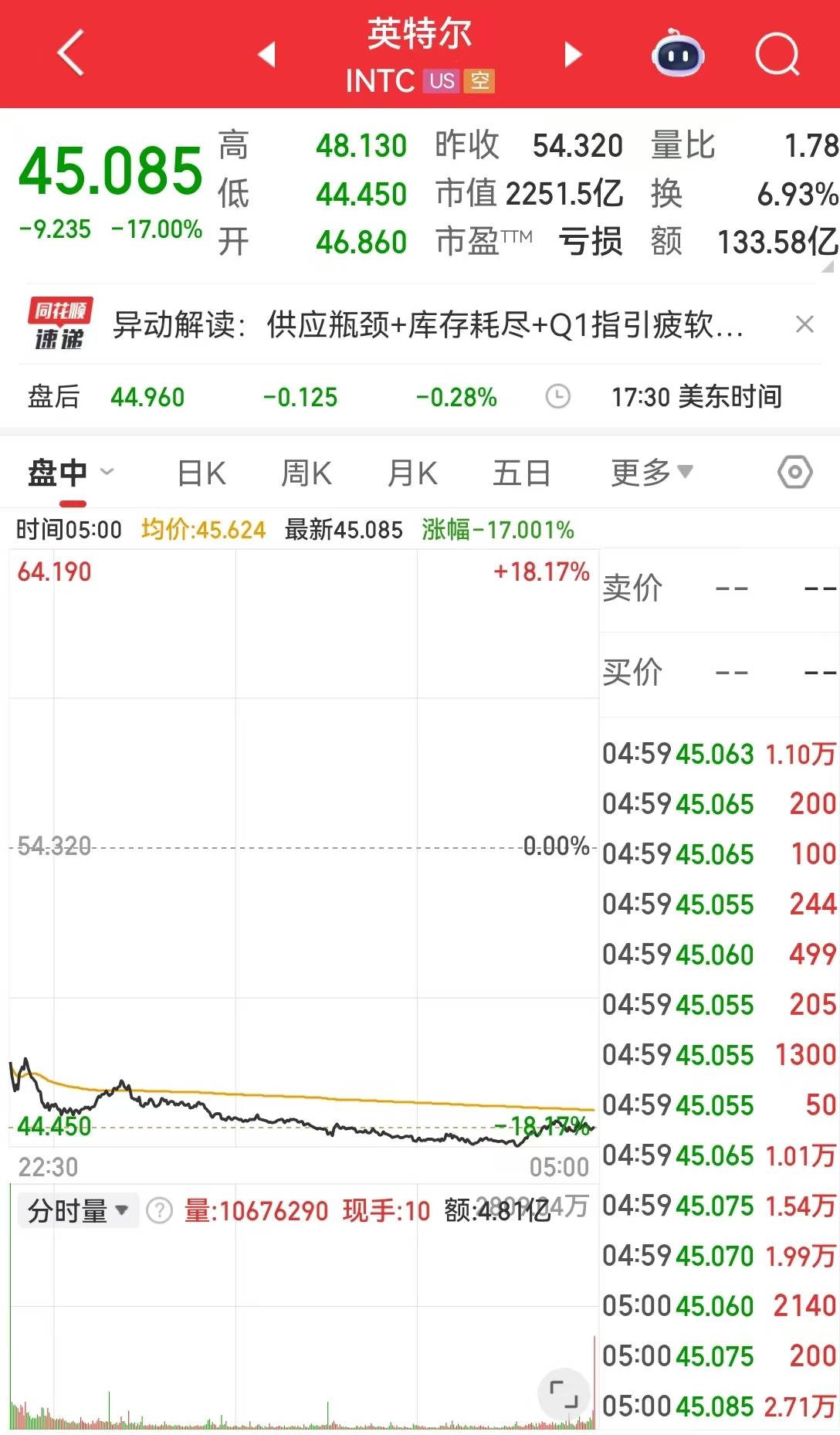Open the 分时量 indicator dropdown
This screenshot has width=840, height=1435.
pos(78,1210)
